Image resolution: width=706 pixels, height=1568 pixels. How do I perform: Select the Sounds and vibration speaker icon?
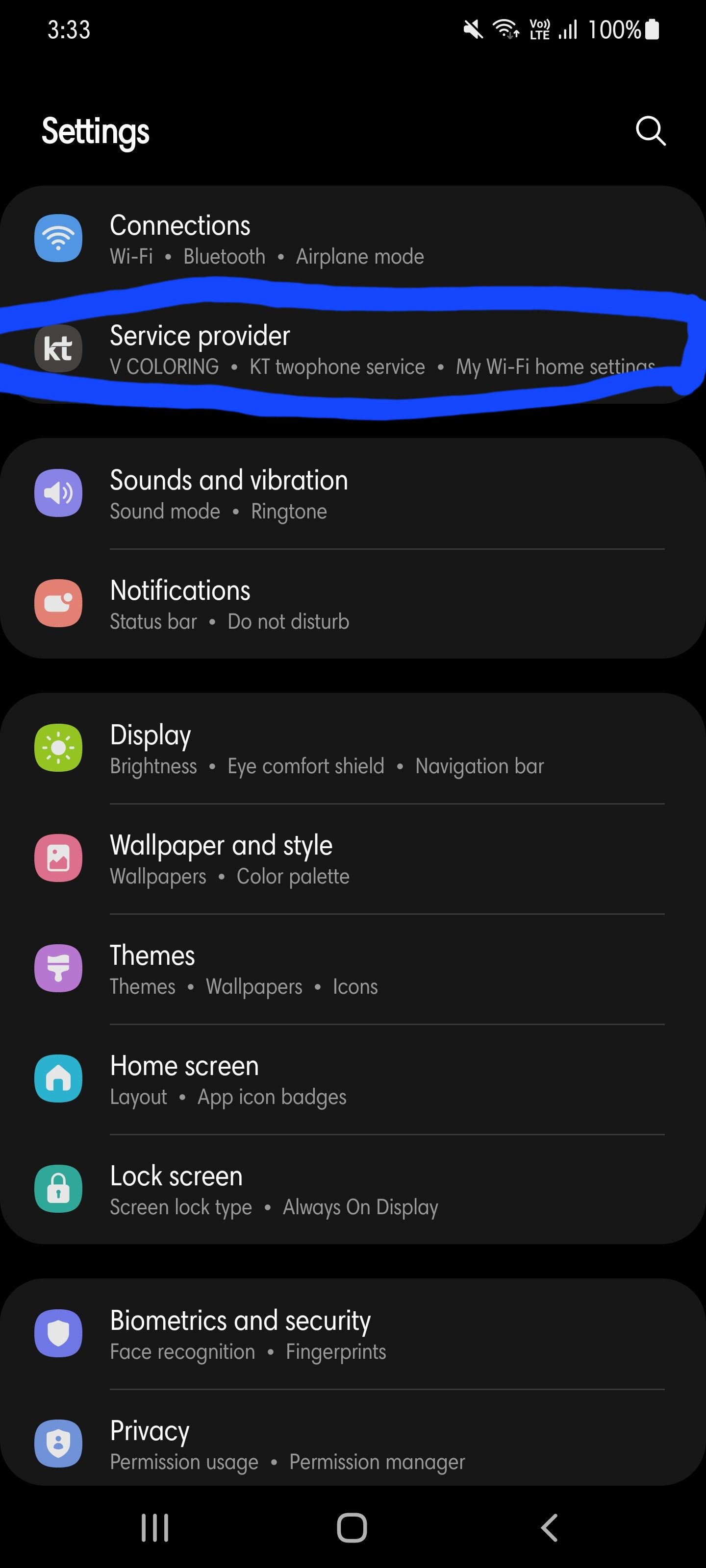[x=58, y=493]
